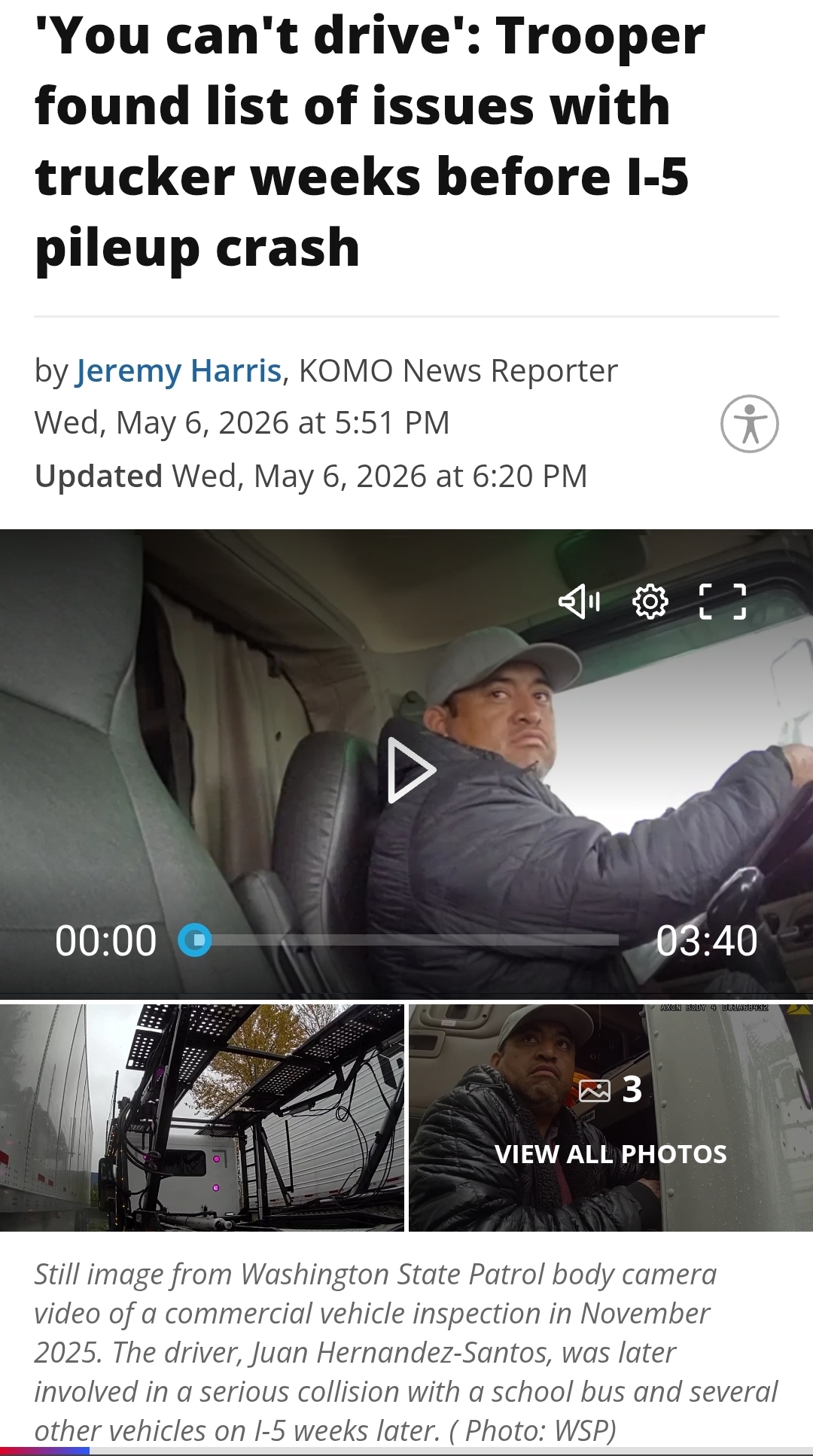
Task: Enter fullscreen video mode
Action: click(x=723, y=602)
